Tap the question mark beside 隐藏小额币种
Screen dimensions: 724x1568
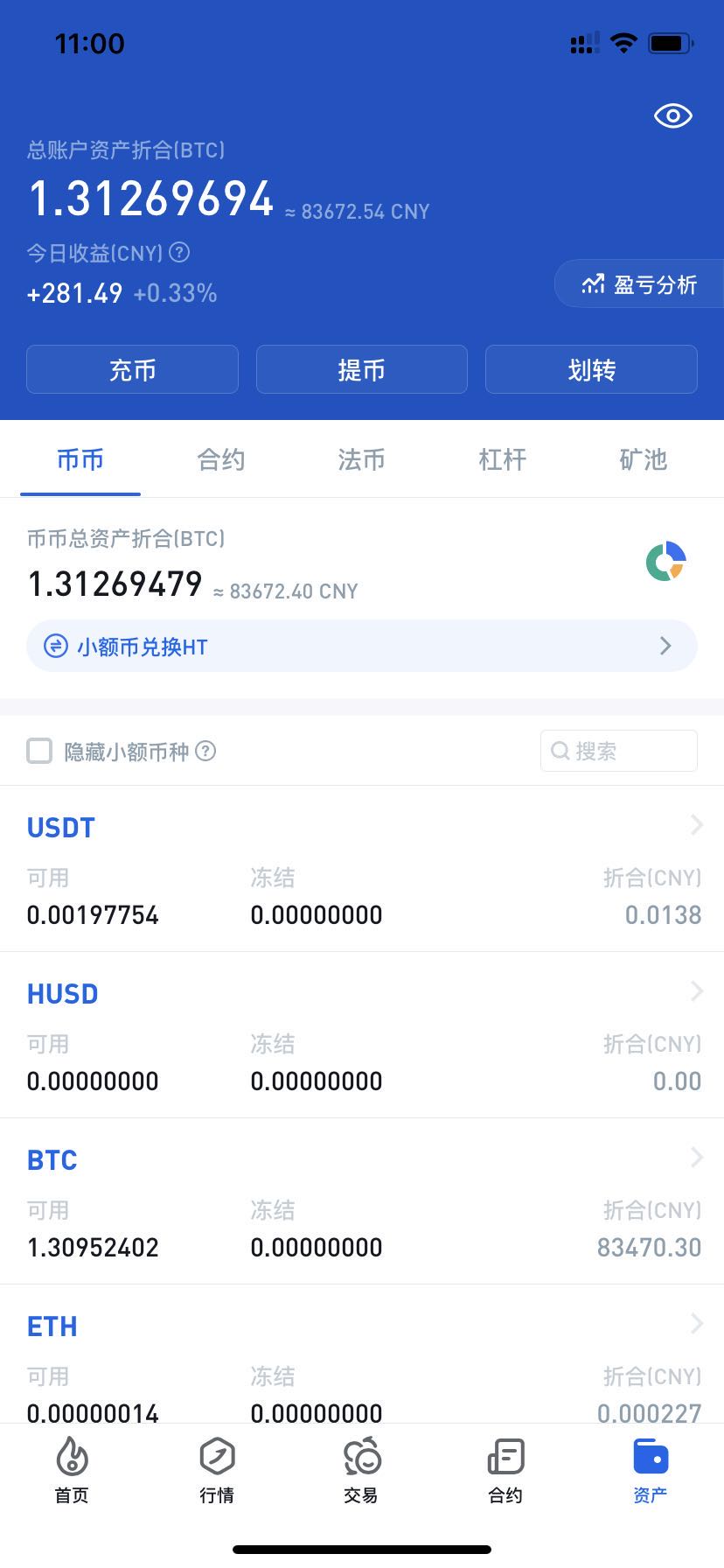(205, 752)
